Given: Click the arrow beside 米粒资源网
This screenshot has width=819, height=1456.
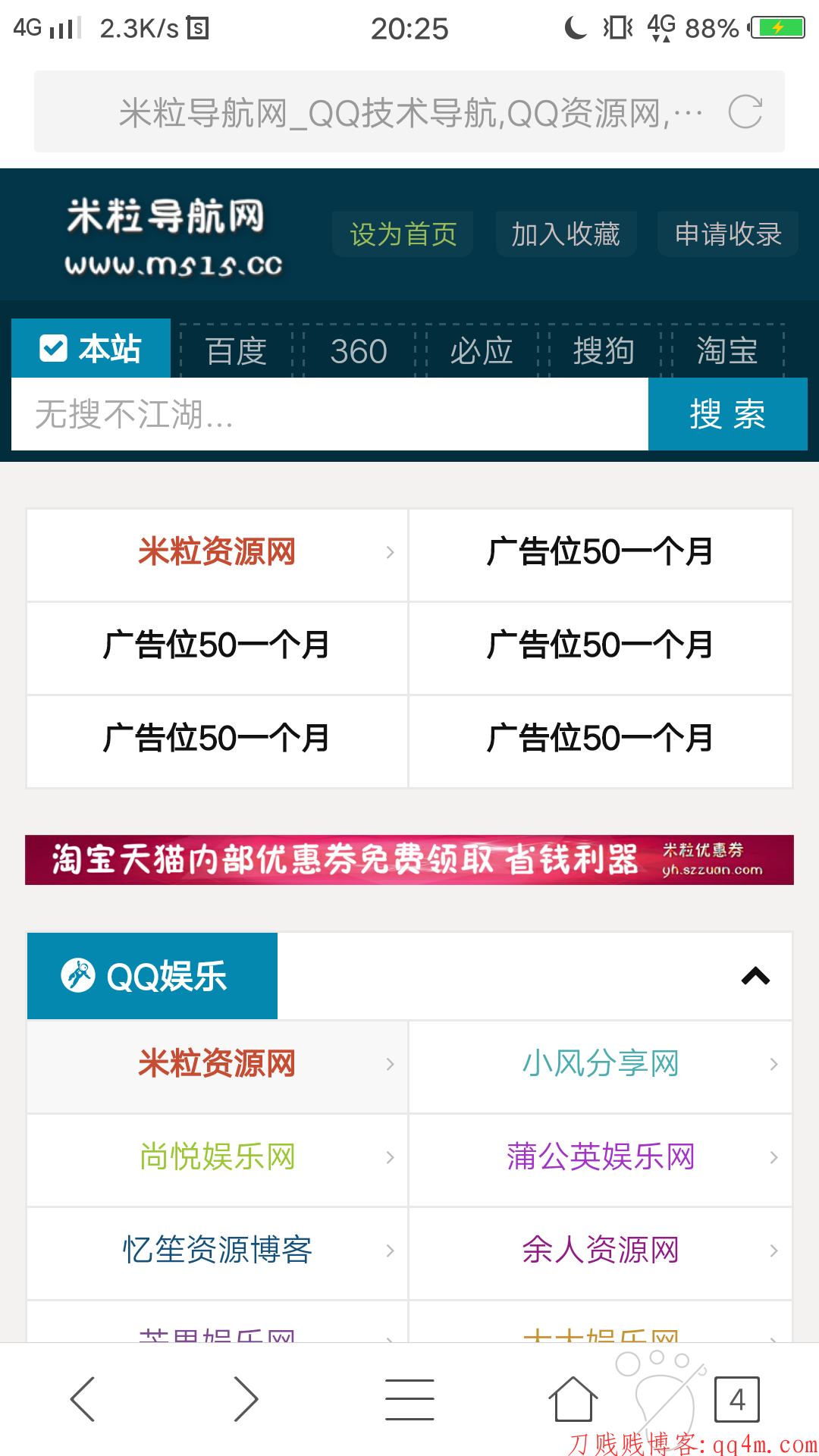Looking at the screenshot, I should click(x=390, y=1065).
